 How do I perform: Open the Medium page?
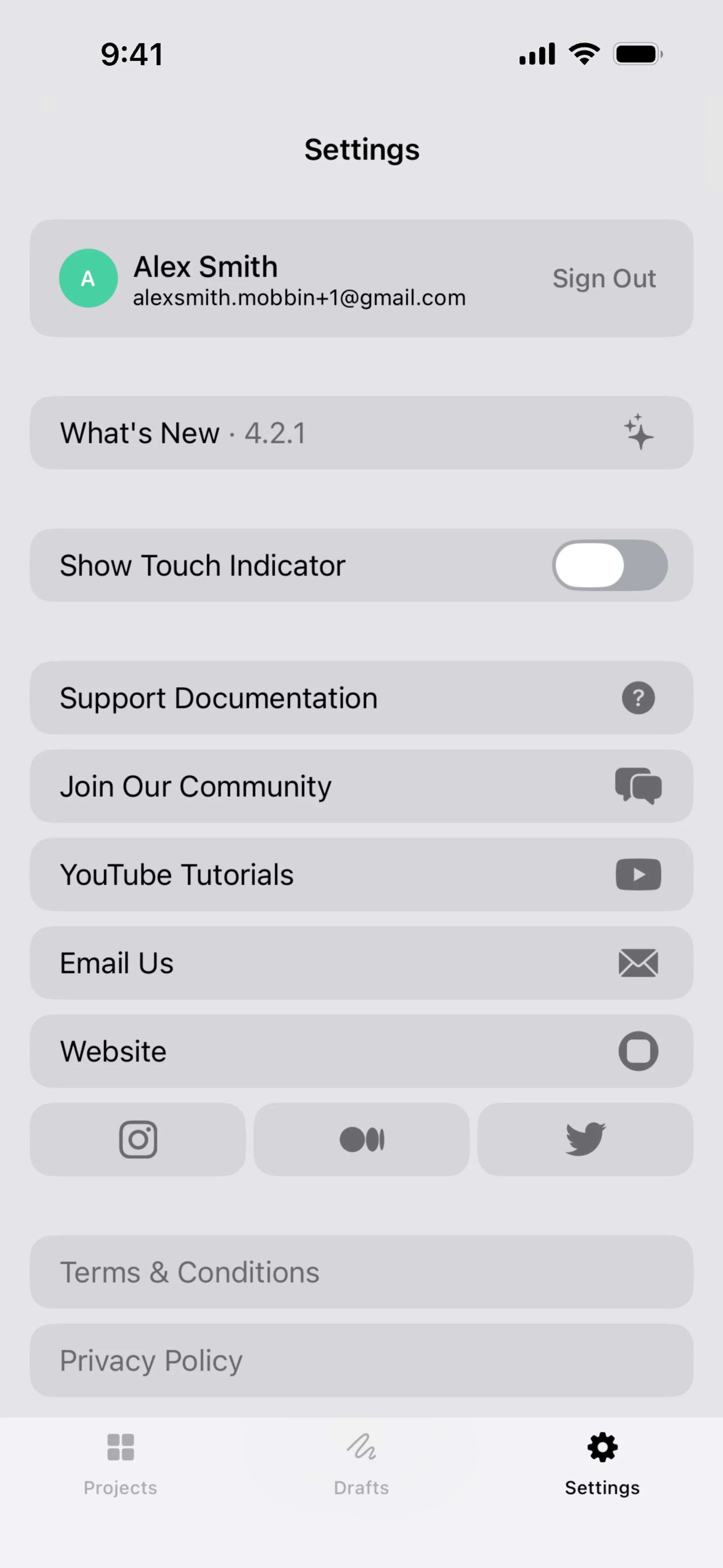click(361, 1140)
